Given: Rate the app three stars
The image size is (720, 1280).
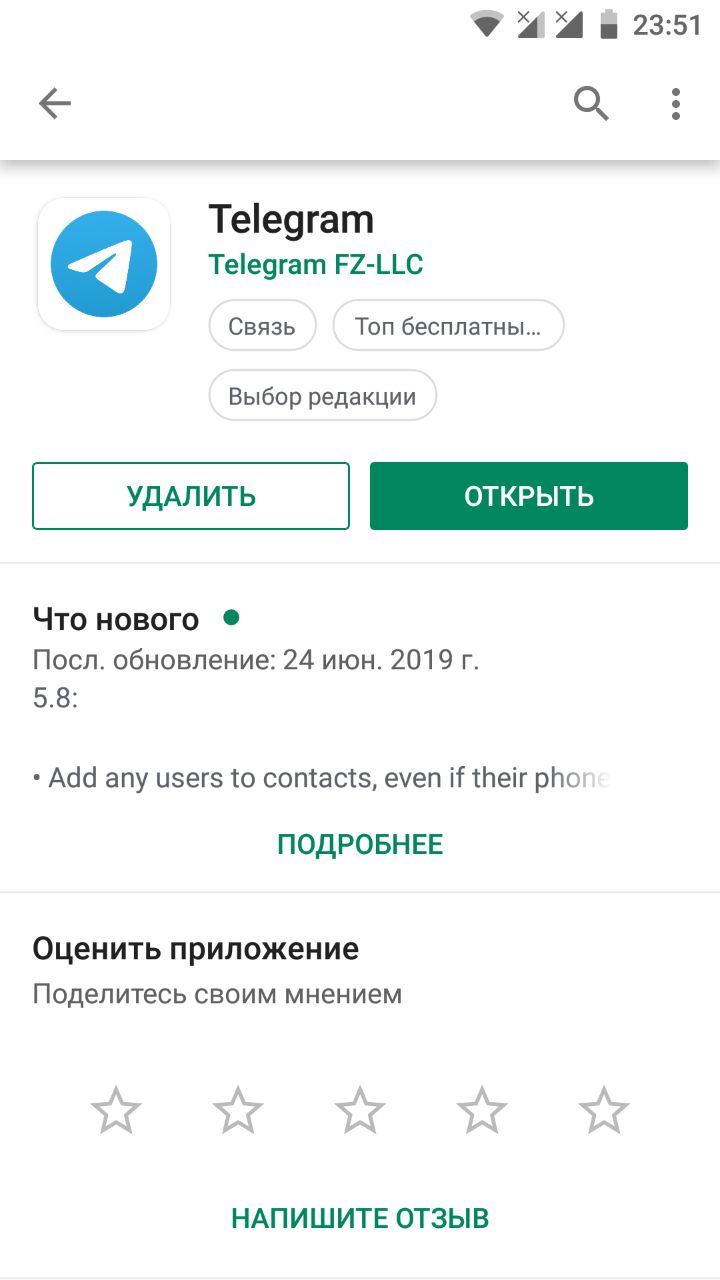Looking at the screenshot, I should coord(360,1110).
